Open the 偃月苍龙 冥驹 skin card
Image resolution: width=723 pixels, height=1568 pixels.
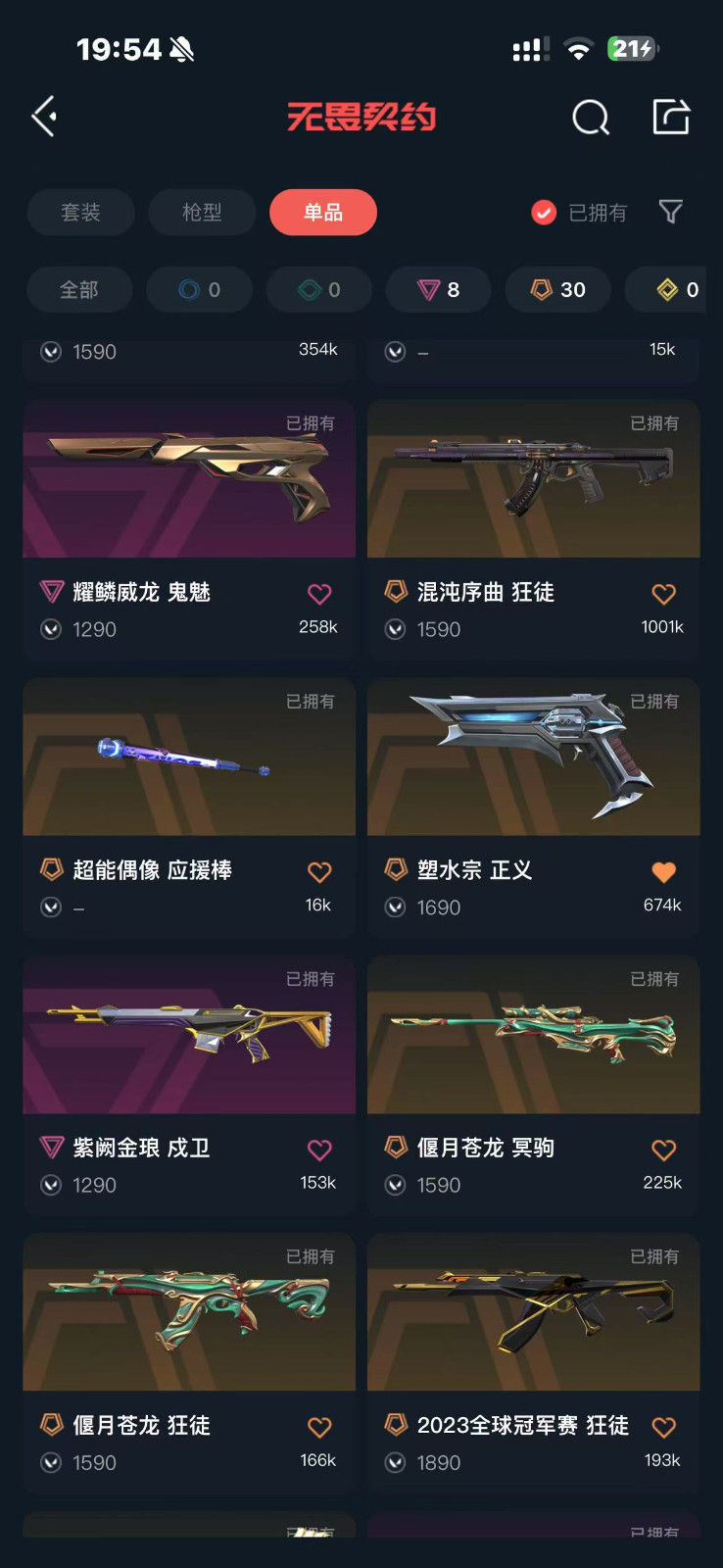(x=534, y=1083)
